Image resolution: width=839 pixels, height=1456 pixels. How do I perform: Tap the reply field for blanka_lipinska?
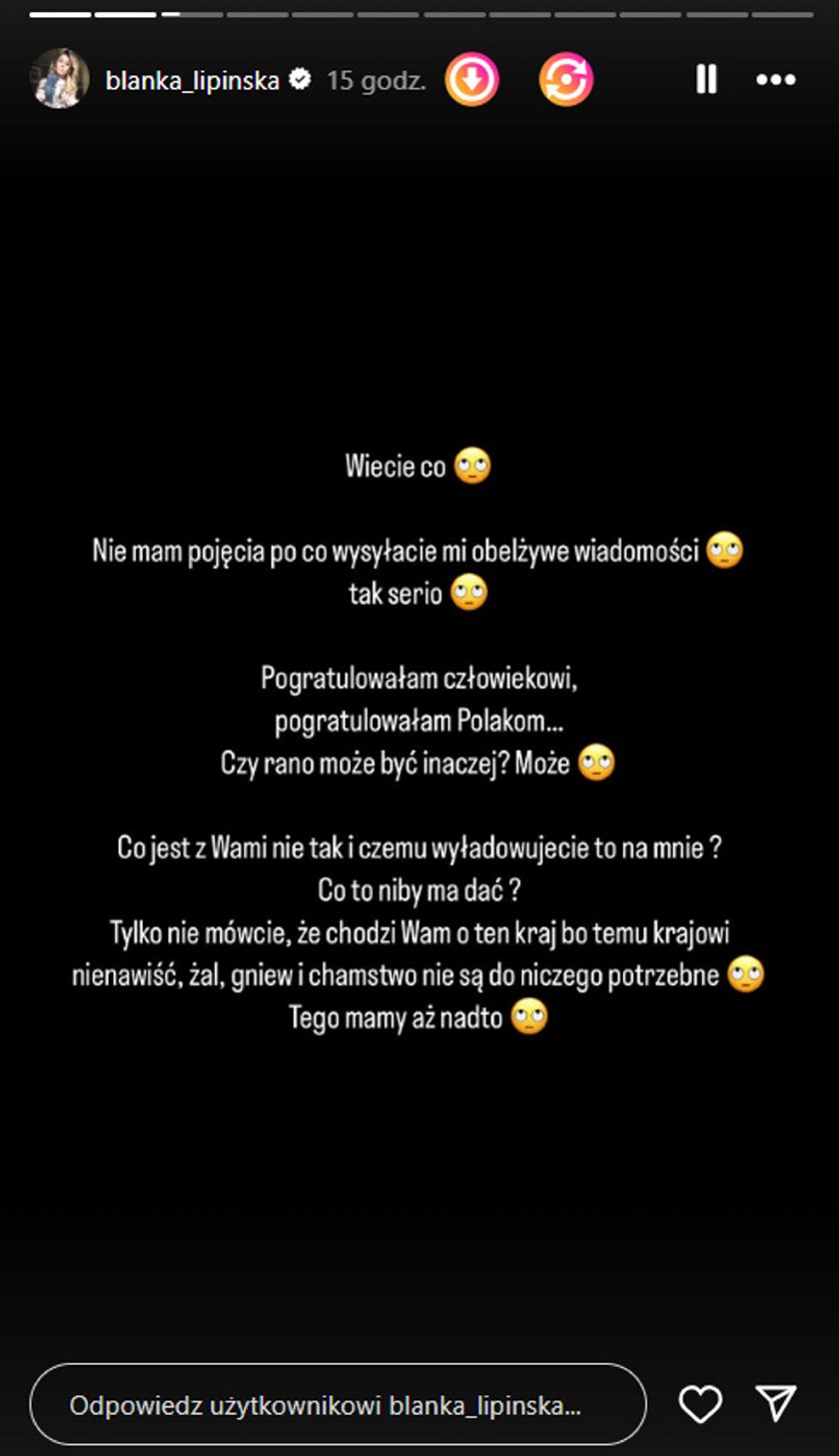pyautogui.click(x=339, y=1405)
